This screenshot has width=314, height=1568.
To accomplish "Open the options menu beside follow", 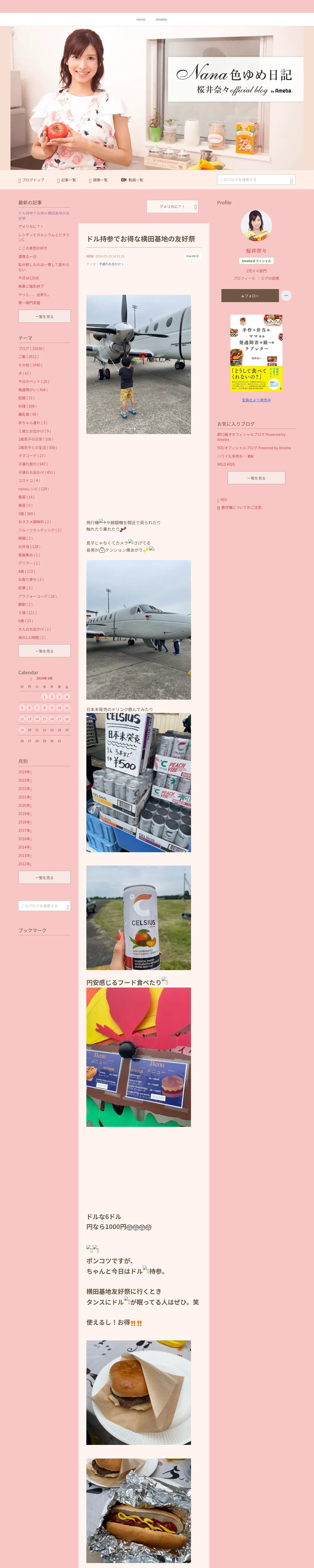I will [x=286, y=295].
